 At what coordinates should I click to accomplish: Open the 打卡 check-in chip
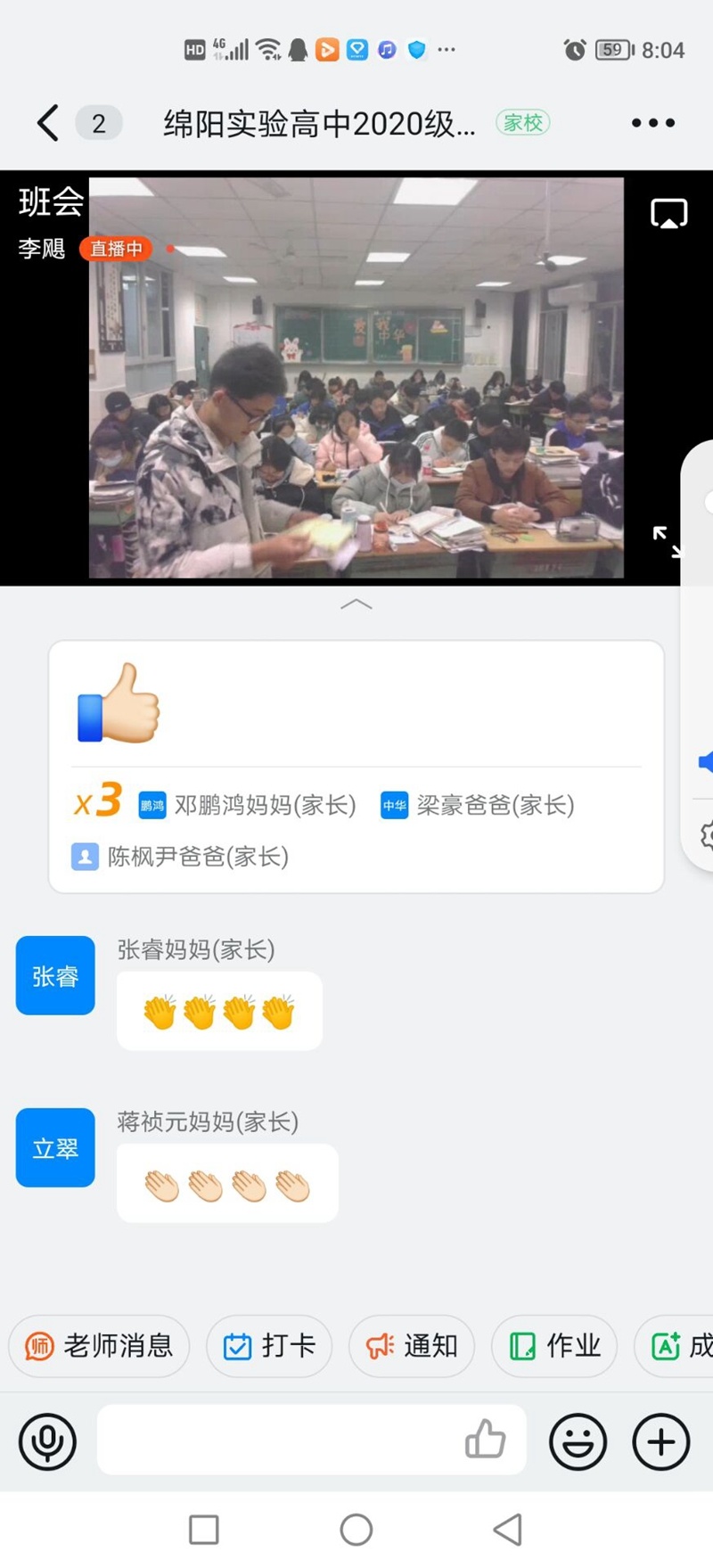pos(269,1345)
